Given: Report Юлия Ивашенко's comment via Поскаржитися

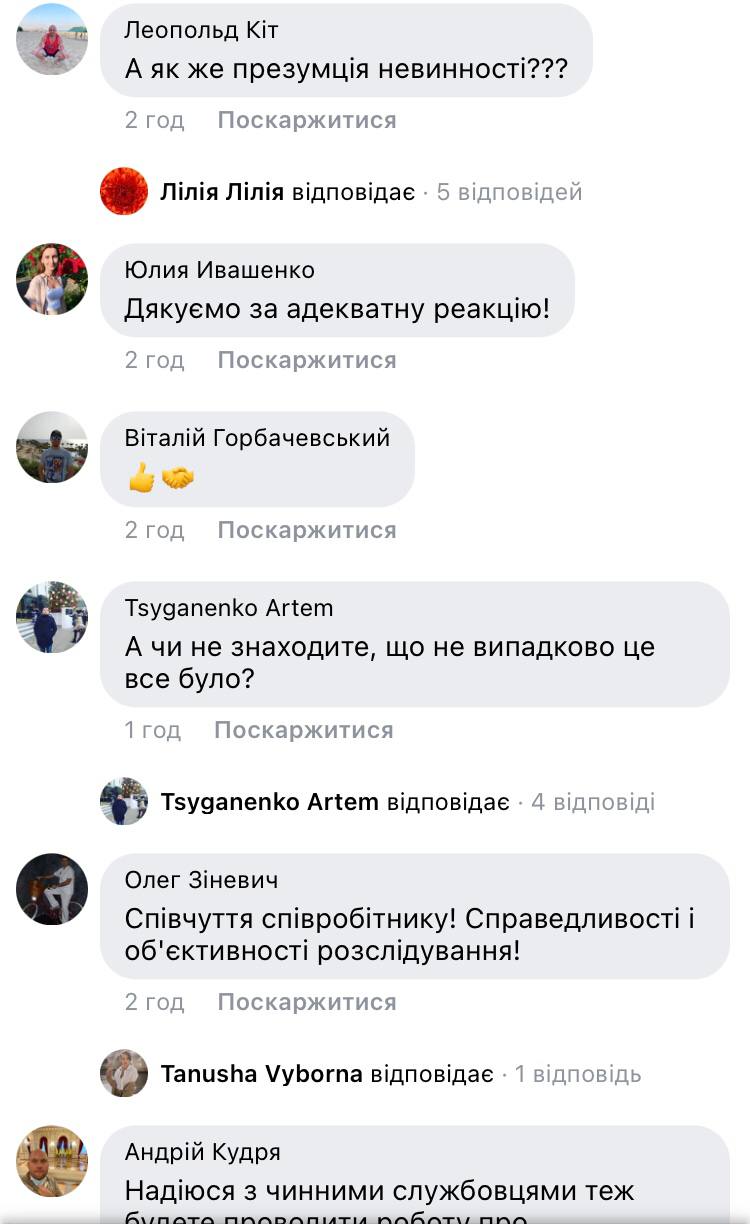Looking at the screenshot, I should (x=307, y=360).
